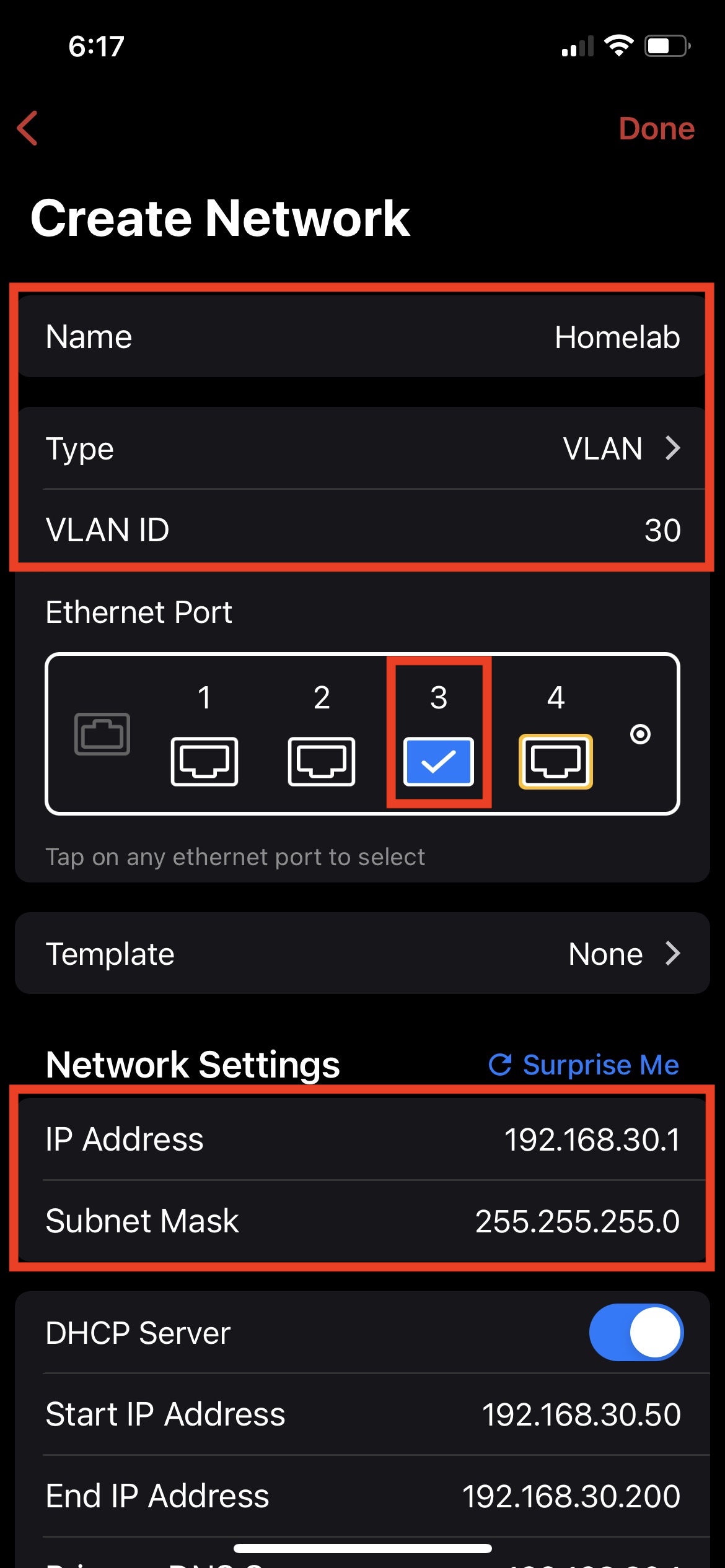Turn off the DHCP Server switch

pyautogui.click(x=636, y=1333)
